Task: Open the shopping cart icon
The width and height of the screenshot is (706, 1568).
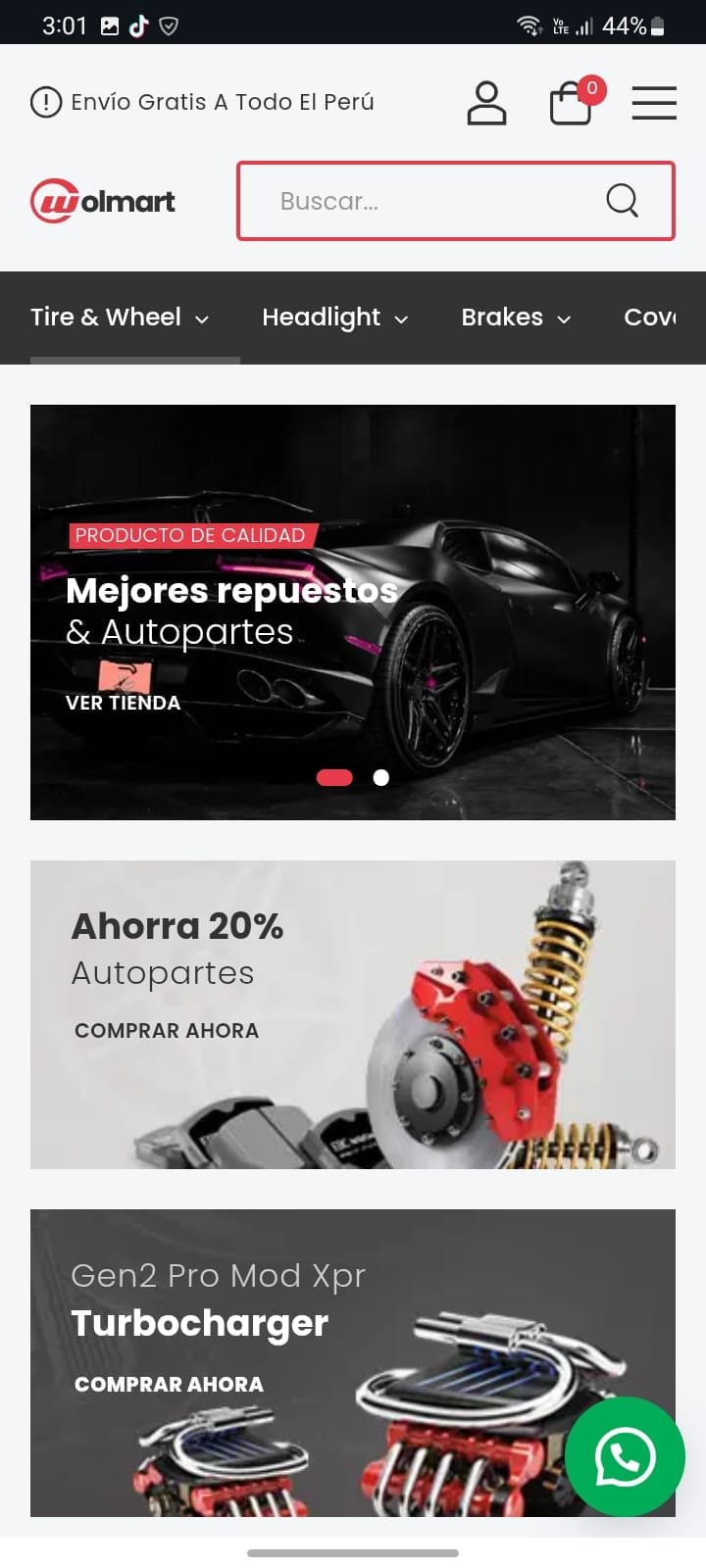Action: pyautogui.click(x=570, y=103)
